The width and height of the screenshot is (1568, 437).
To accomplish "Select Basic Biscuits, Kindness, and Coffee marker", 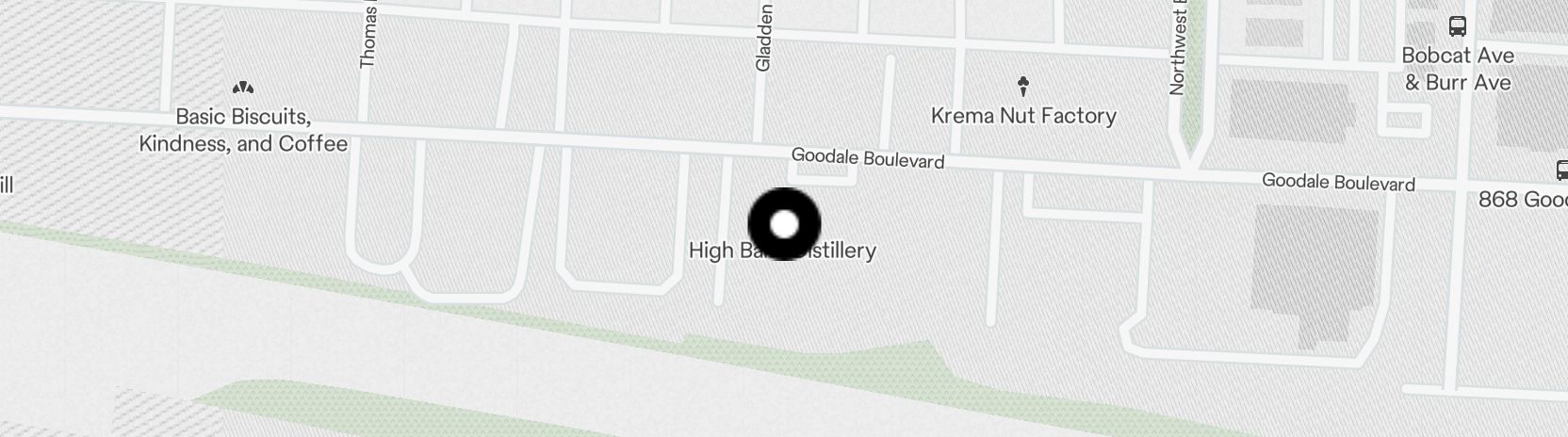I will click(x=243, y=89).
